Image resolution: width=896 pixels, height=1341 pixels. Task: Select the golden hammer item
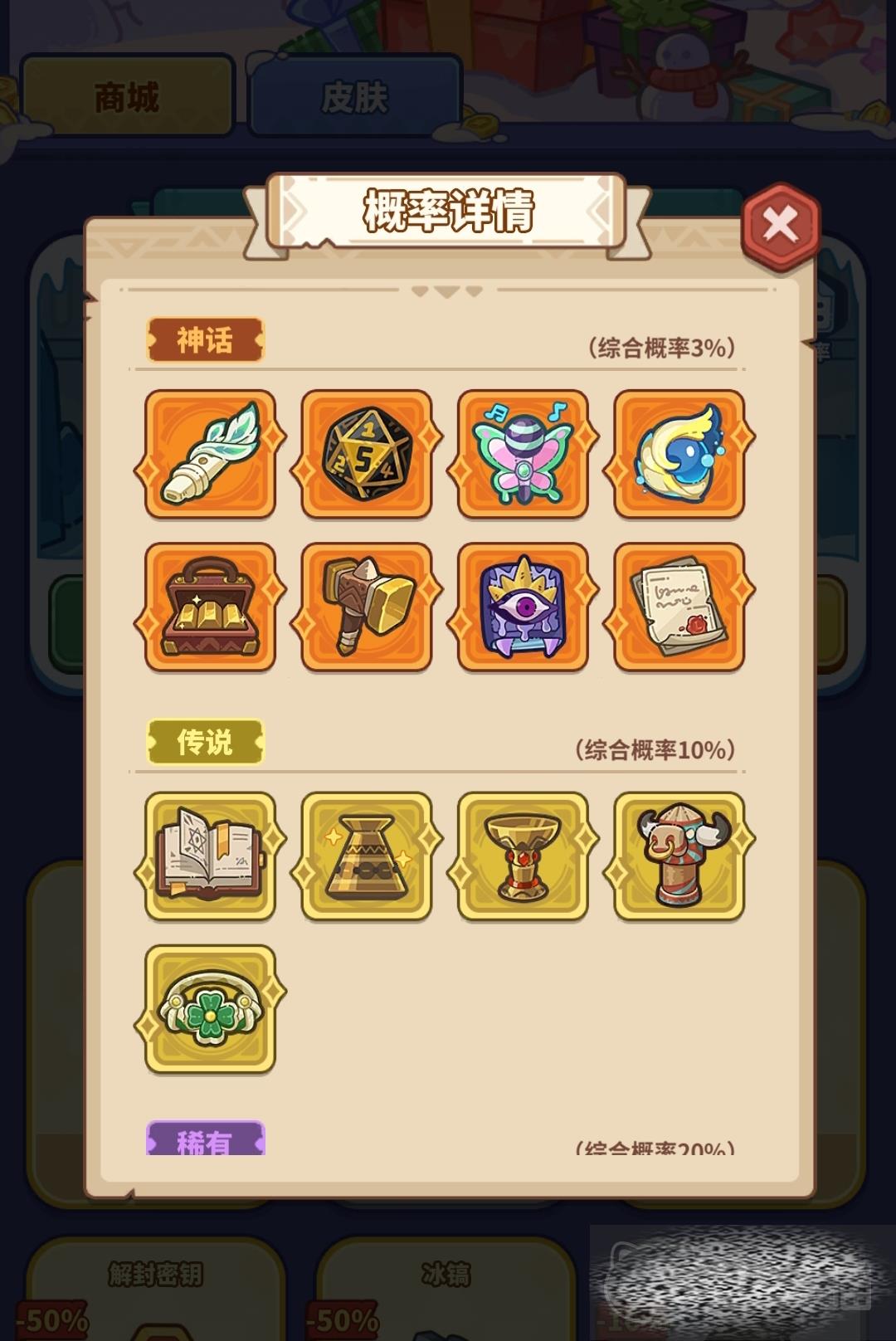point(367,607)
